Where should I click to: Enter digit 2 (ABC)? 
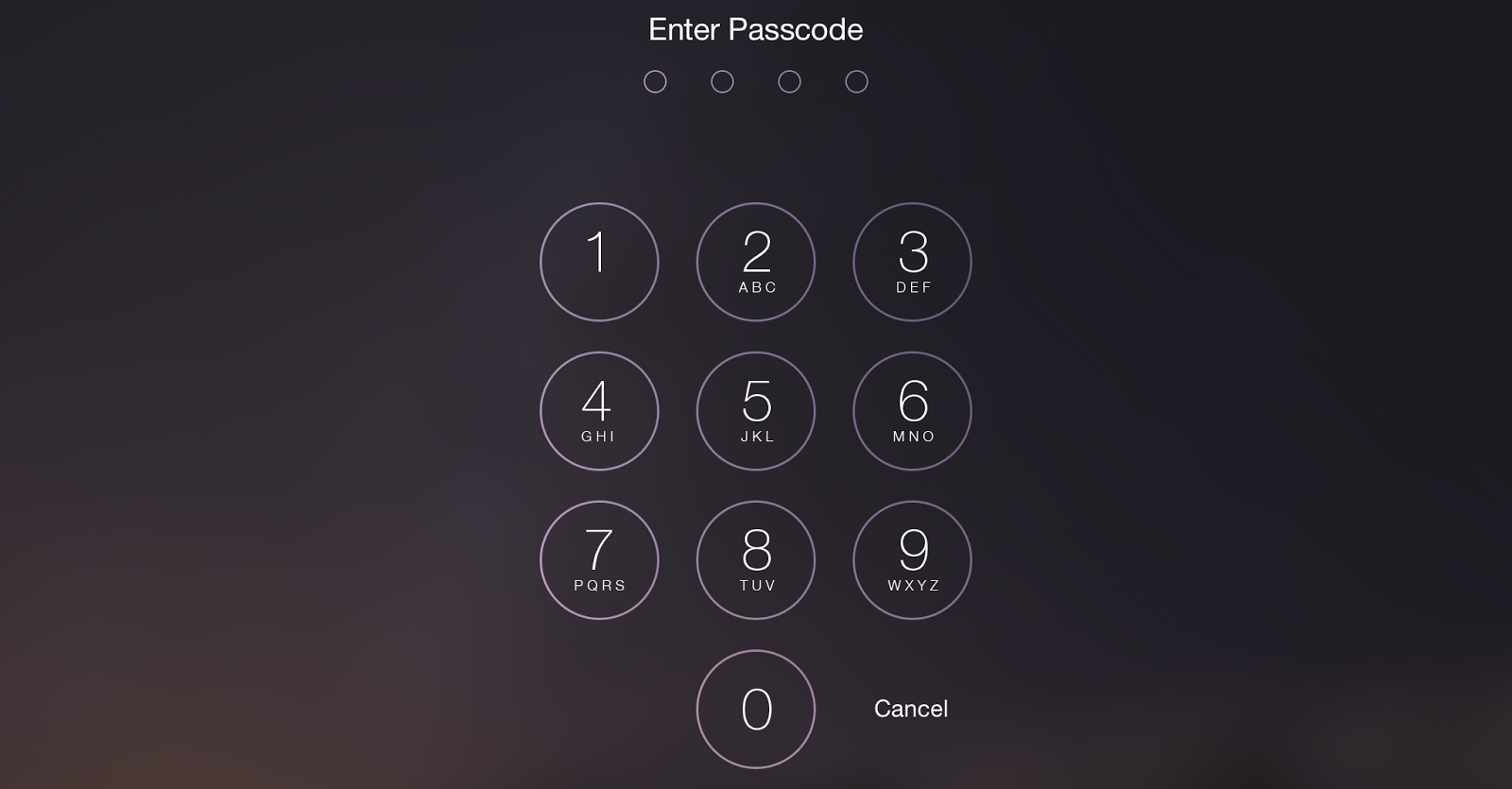[x=756, y=262]
